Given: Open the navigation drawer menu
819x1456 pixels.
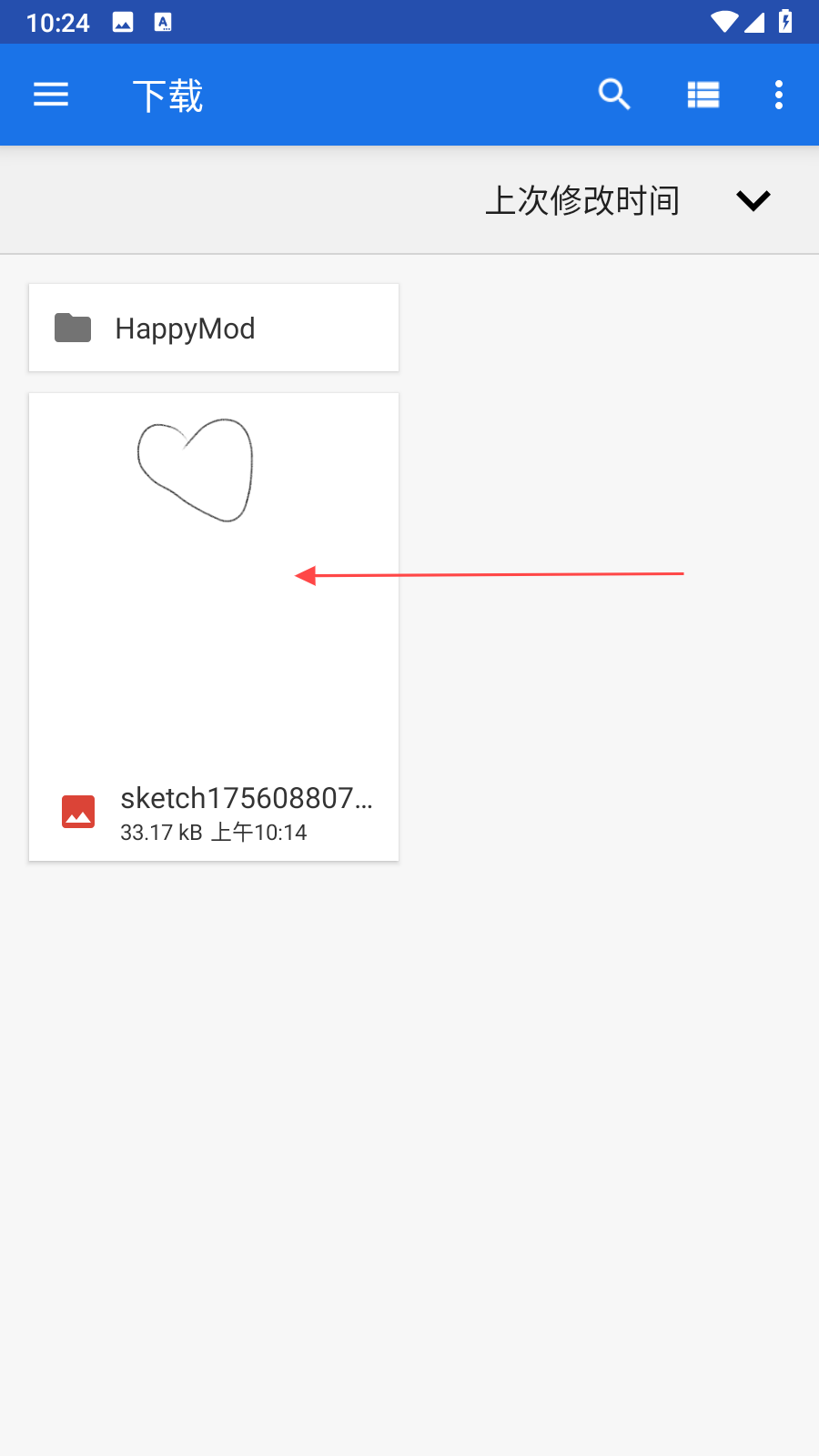Looking at the screenshot, I should pyautogui.click(x=51, y=95).
